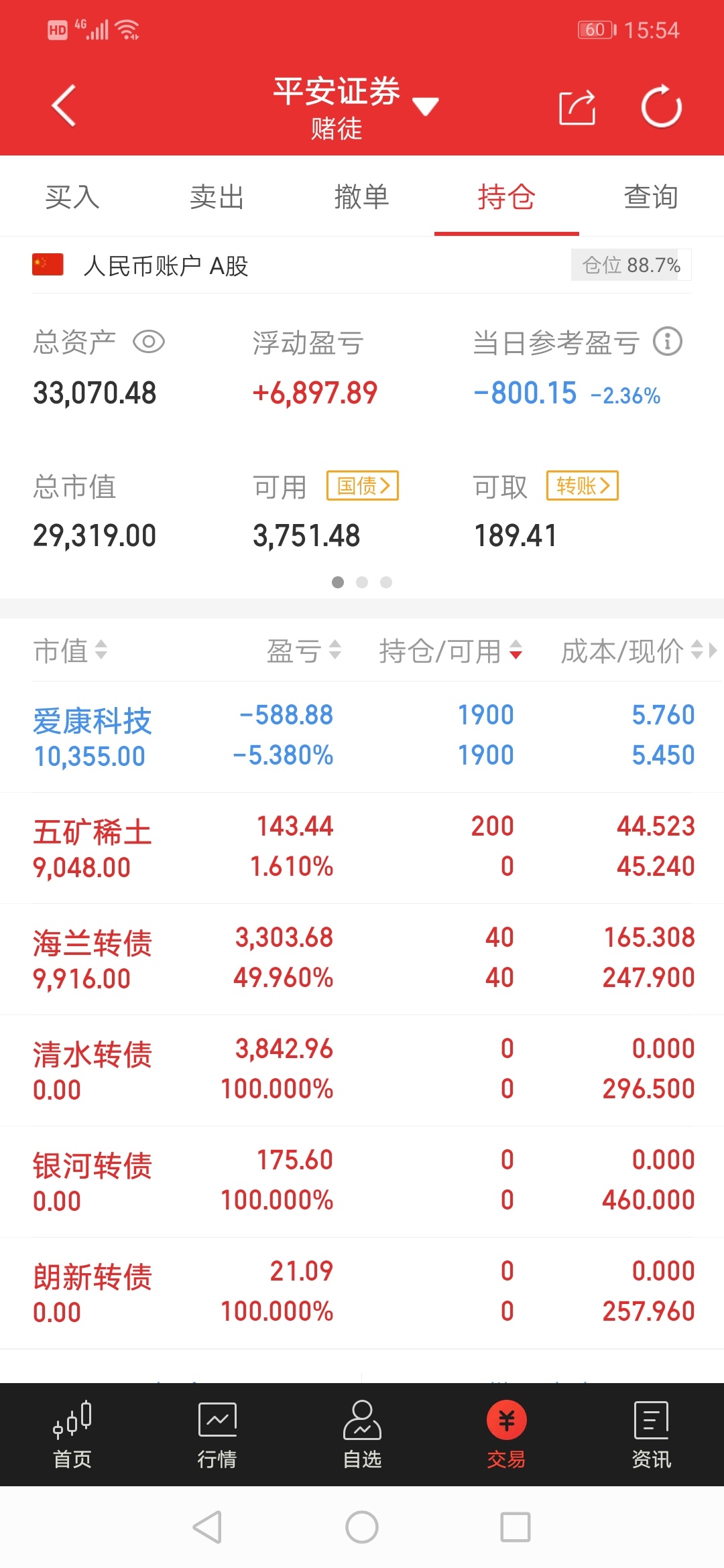724x1568 pixels.
Task: Refresh the holdings data
Action: (661, 106)
